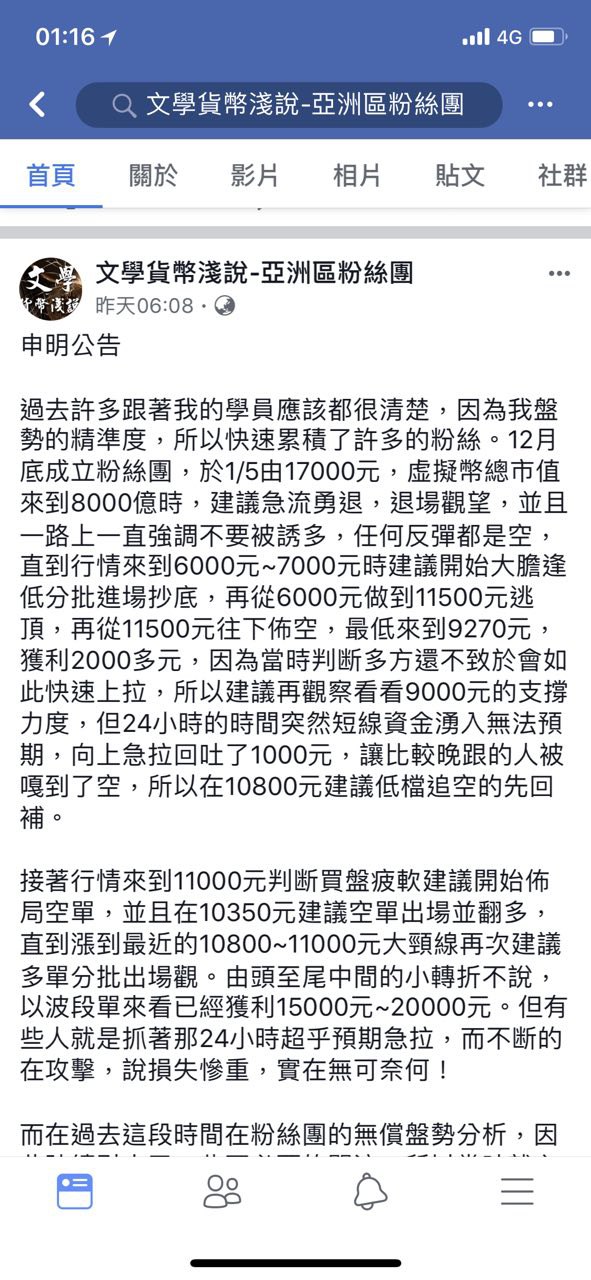591x1280 pixels.
Task: Open the page name 文學貨幣淺說-亞洲區粉絲團 on the post
Action: tap(255, 272)
